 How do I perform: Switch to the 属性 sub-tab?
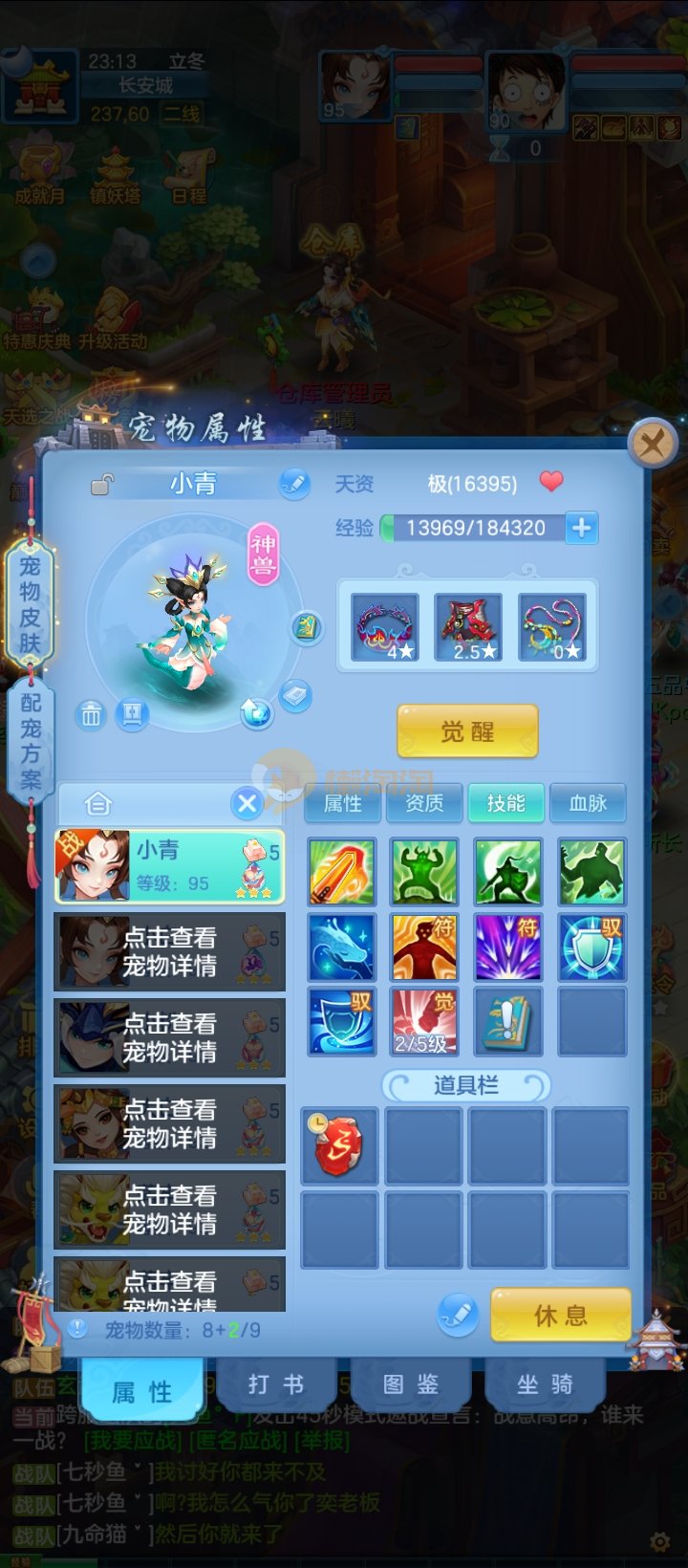tap(343, 803)
